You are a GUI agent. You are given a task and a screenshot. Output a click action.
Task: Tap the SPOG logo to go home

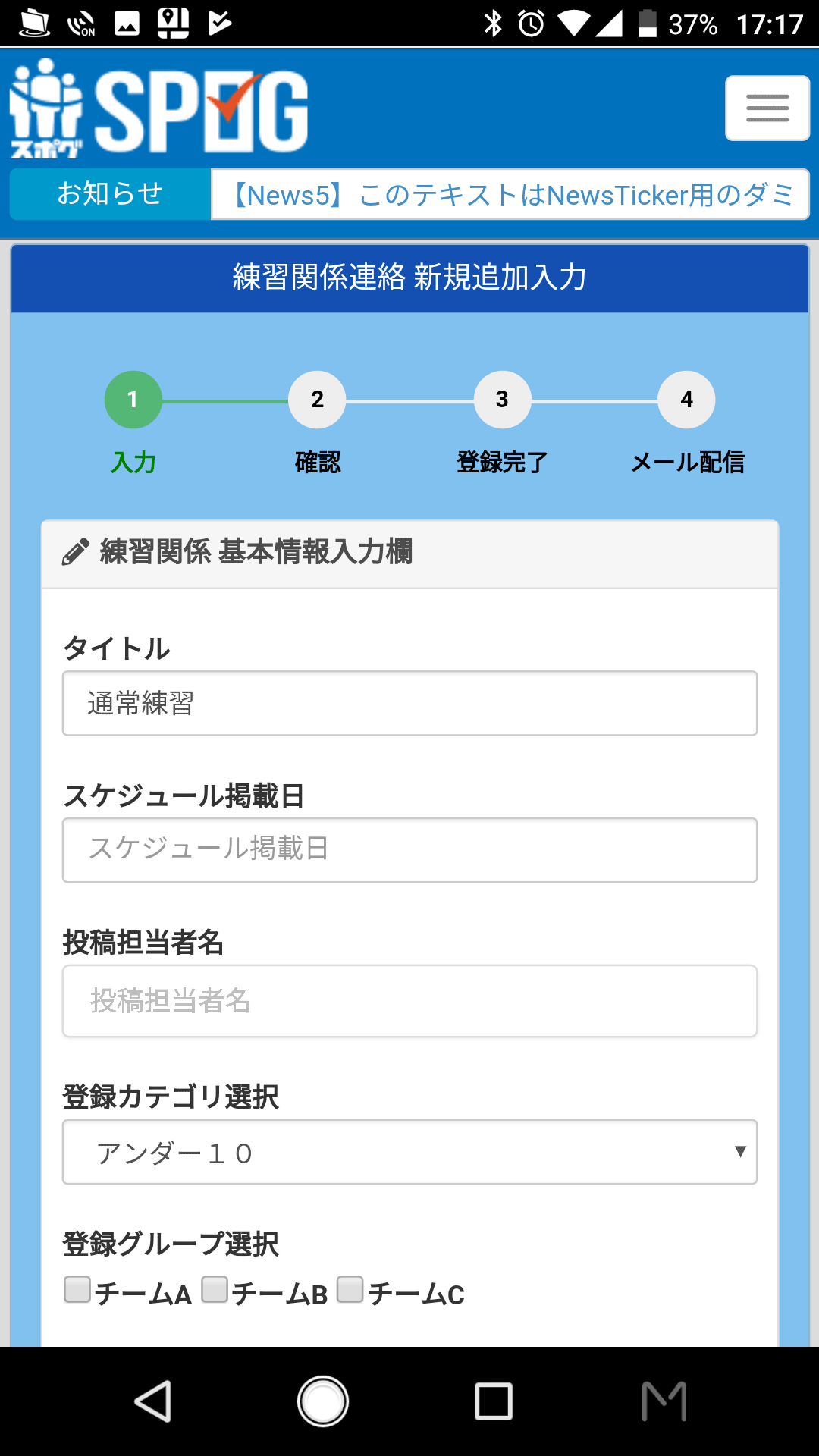[x=159, y=108]
